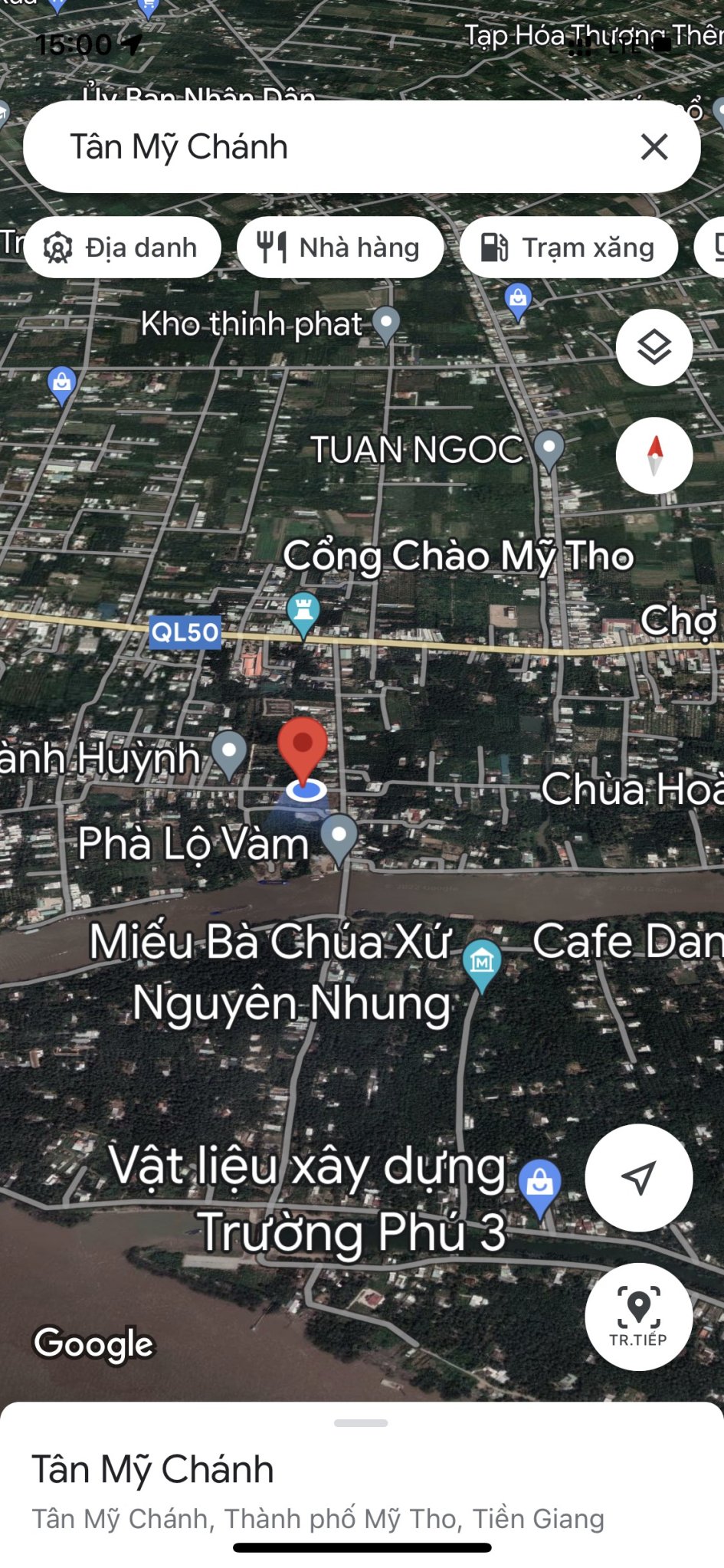Select the TUAN NGOC place pin
The height and width of the screenshot is (1568, 724).
click(549, 450)
